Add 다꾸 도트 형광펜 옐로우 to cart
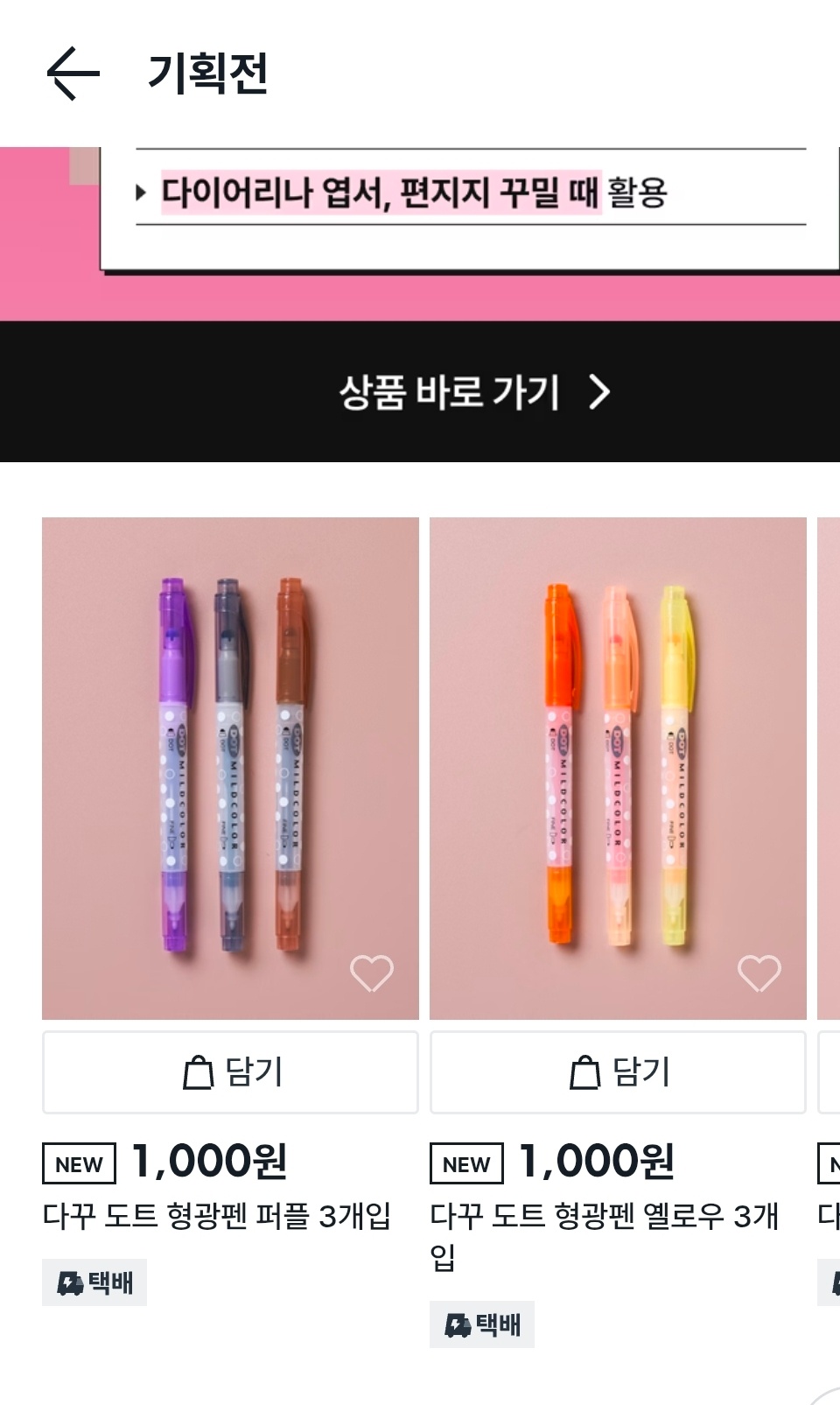Viewport: 840px width, 1405px height. [x=617, y=1072]
